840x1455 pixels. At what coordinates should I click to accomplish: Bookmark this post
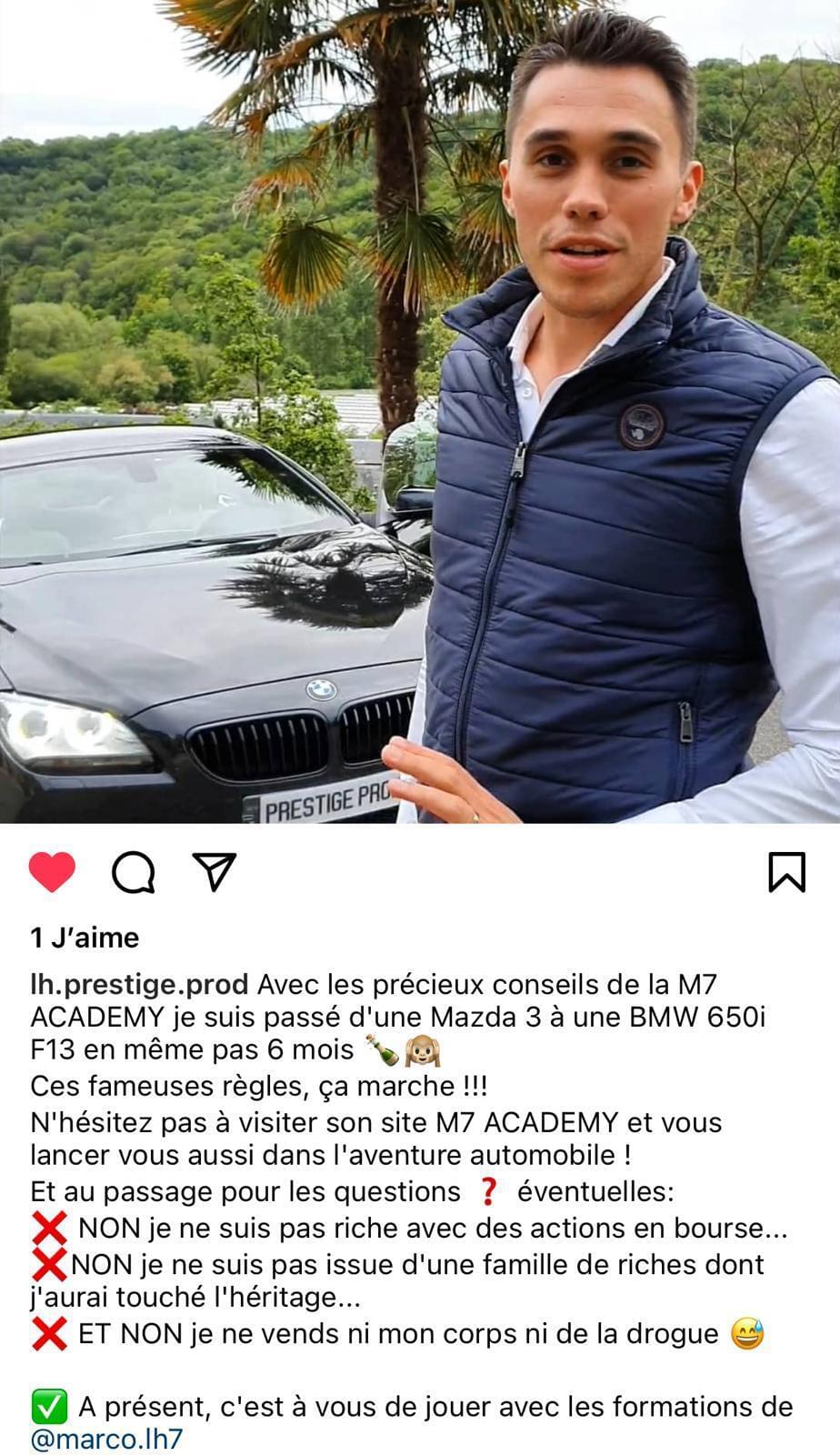(x=786, y=872)
